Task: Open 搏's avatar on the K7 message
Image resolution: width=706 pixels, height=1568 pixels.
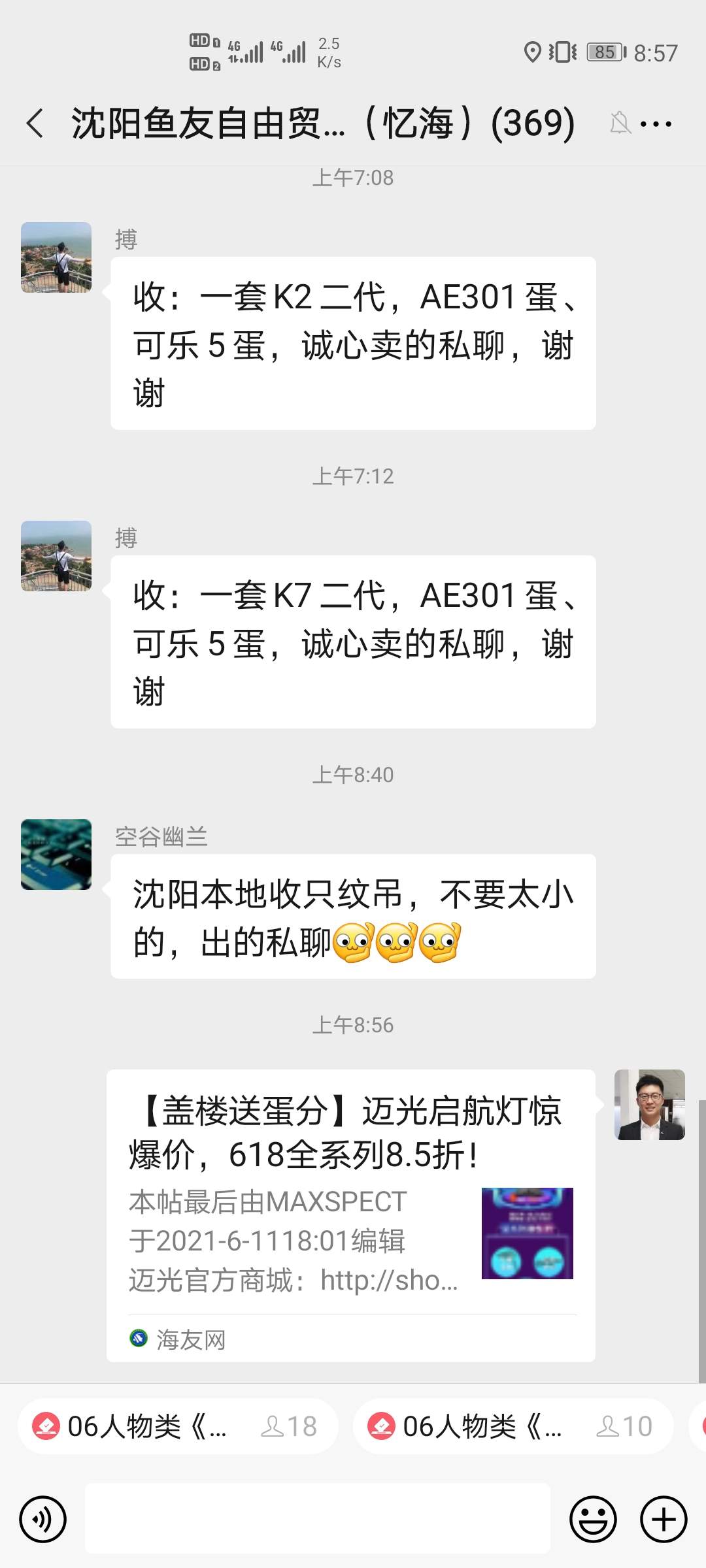Action: pos(56,556)
